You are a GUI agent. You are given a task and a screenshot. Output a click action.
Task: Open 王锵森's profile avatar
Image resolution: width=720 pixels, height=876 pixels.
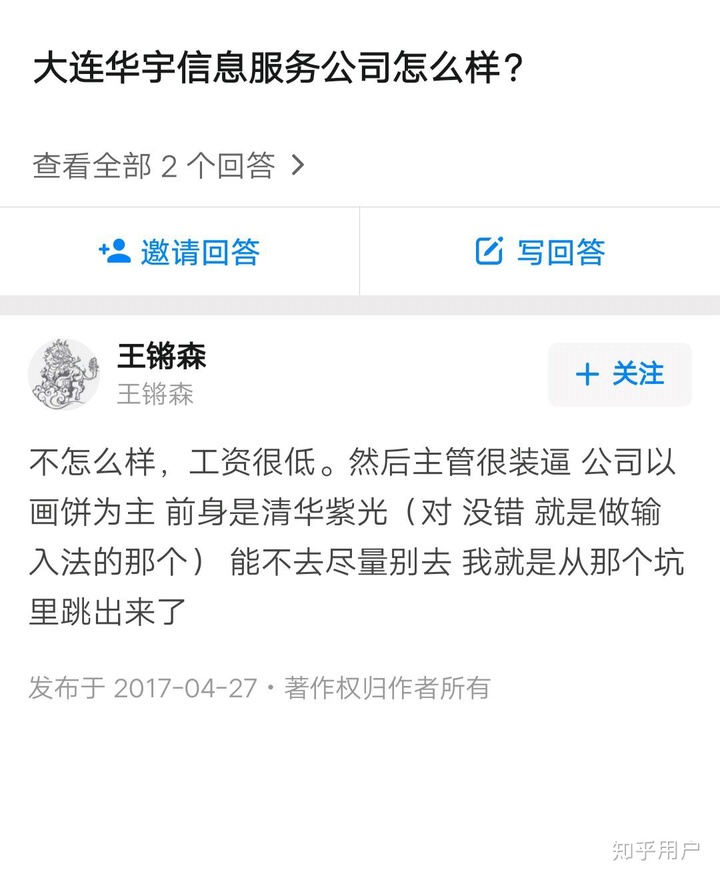(64, 374)
